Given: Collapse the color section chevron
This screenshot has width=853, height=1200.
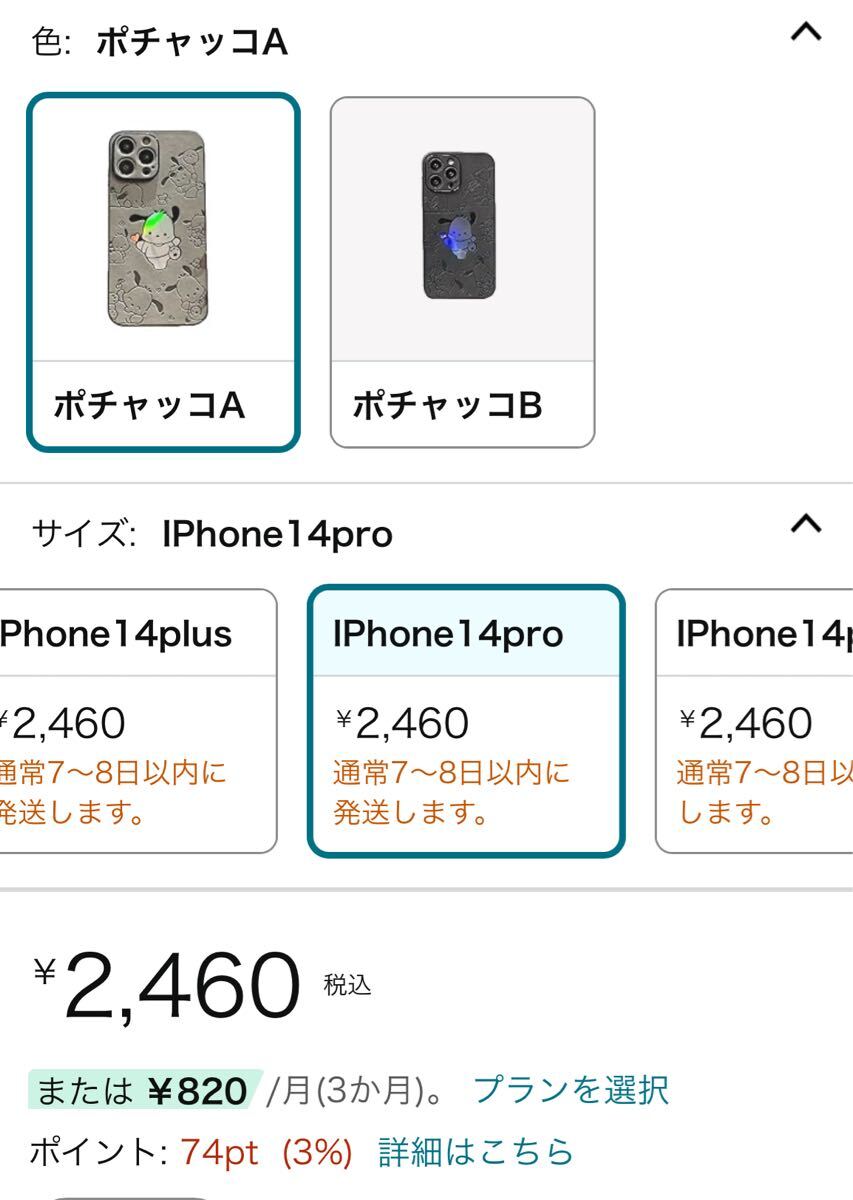Looking at the screenshot, I should [805, 32].
